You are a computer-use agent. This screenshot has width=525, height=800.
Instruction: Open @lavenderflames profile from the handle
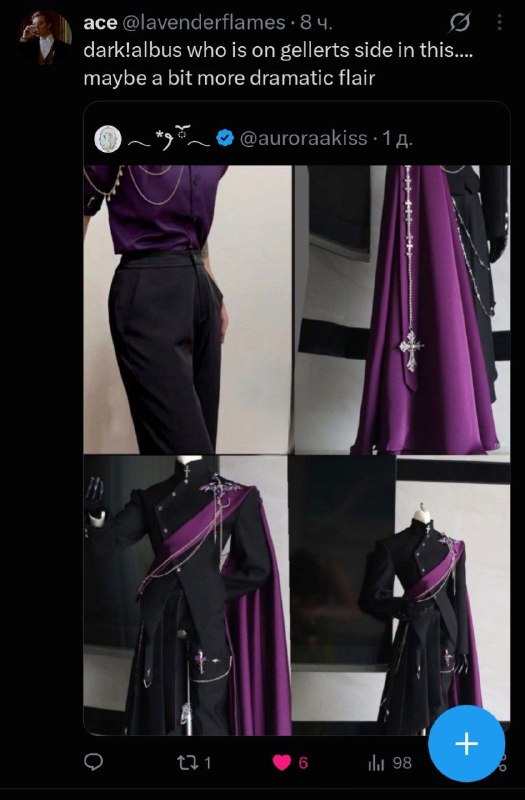coord(203,22)
